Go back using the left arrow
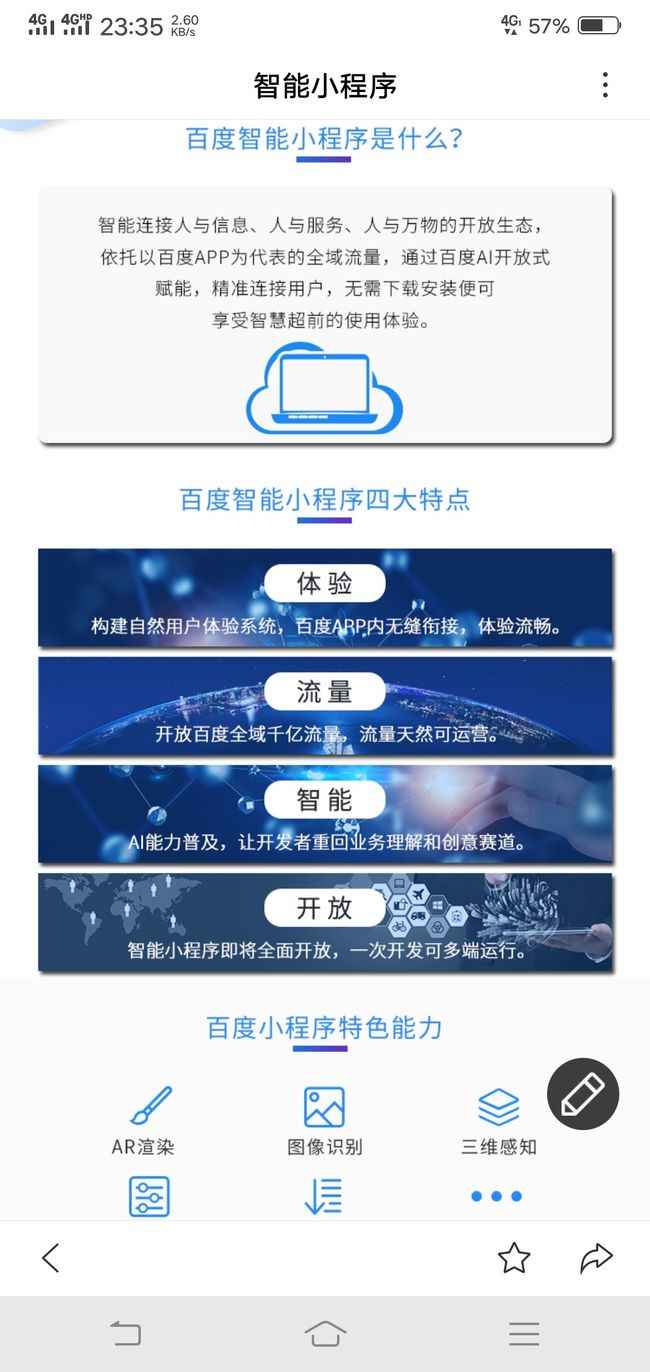The image size is (650, 1372). (51, 1258)
